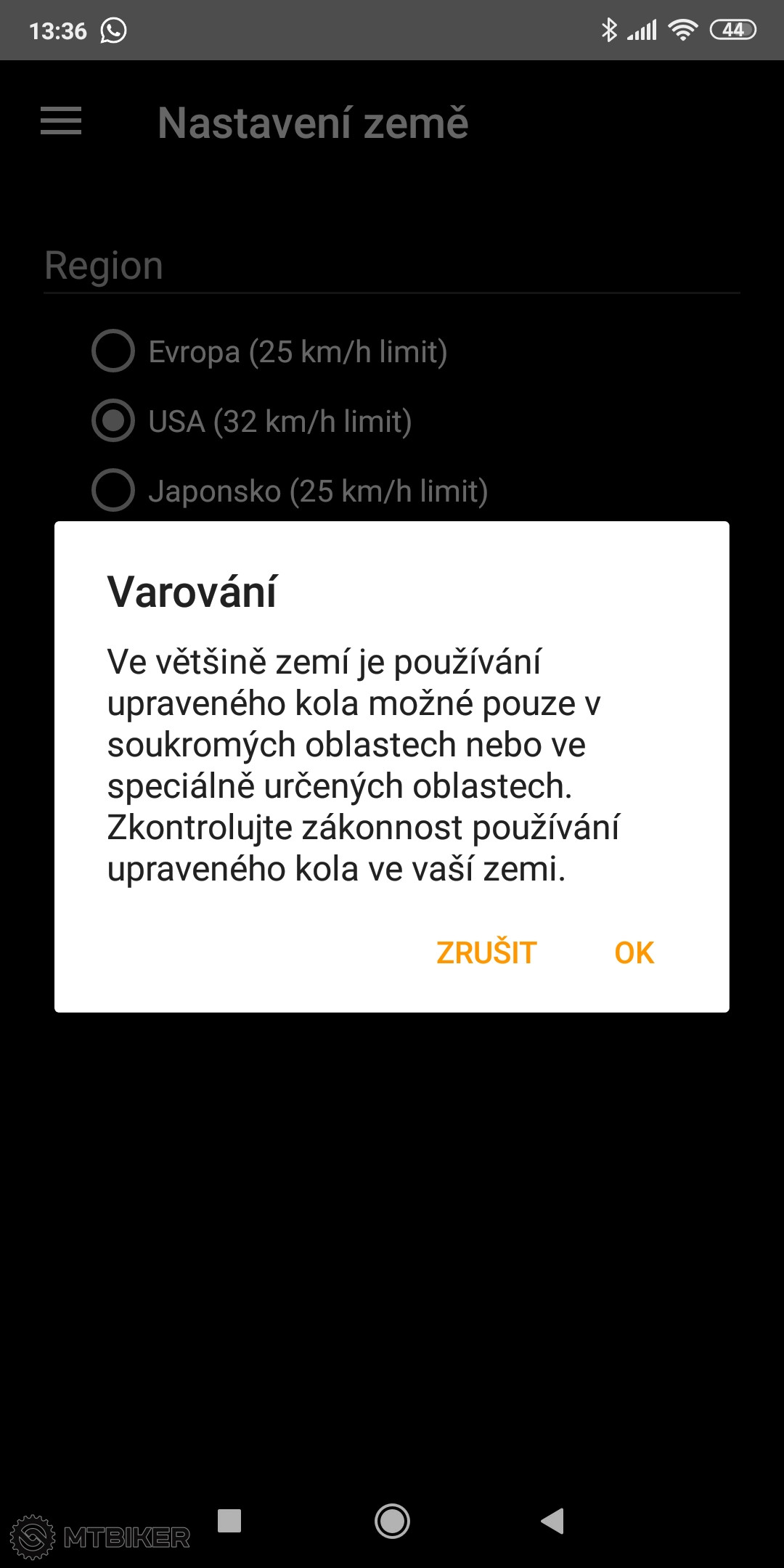Cancel the warning with ZRUŠIT
784x1568 pixels.
[x=486, y=952]
